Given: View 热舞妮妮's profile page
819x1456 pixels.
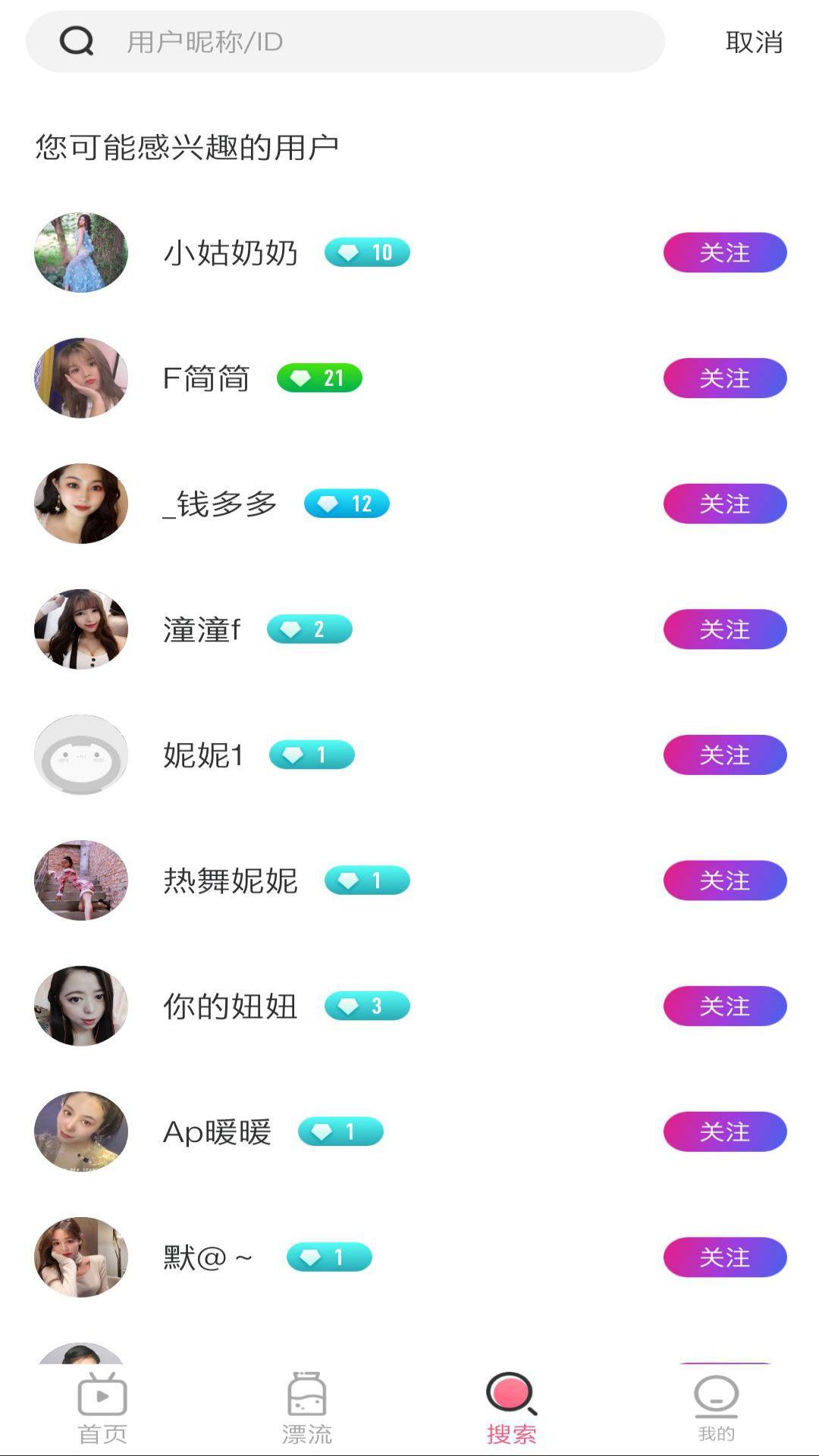Looking at the screenshot, I should pos(81,880).
